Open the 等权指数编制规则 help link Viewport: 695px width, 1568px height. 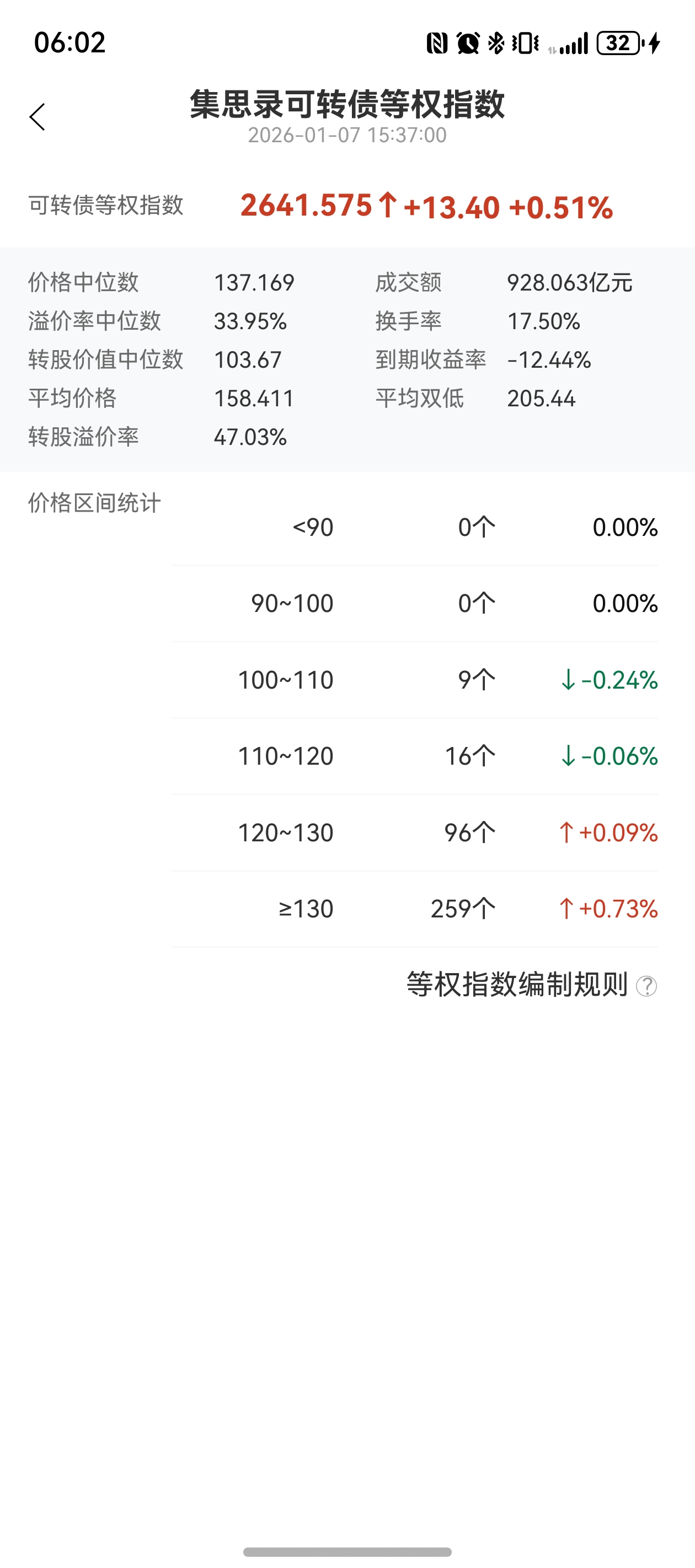tap(531, 984)
